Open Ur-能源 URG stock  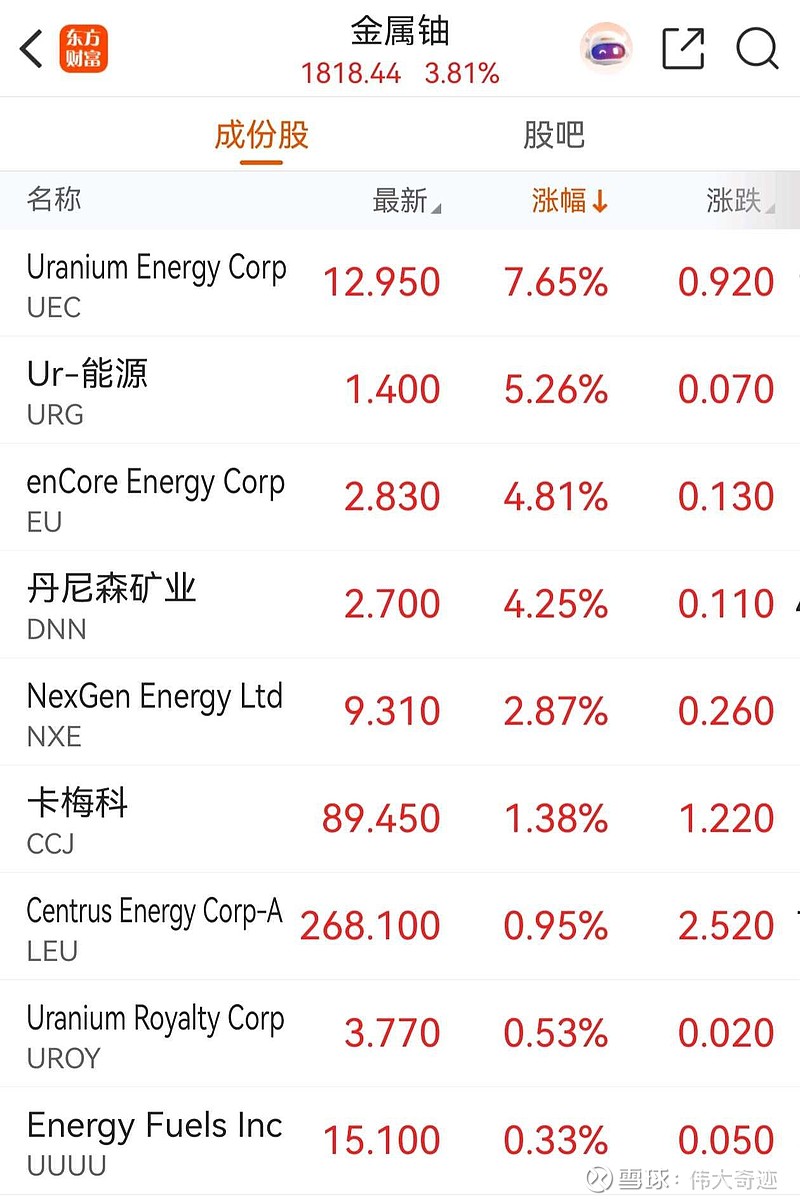(x=88, y=390)
